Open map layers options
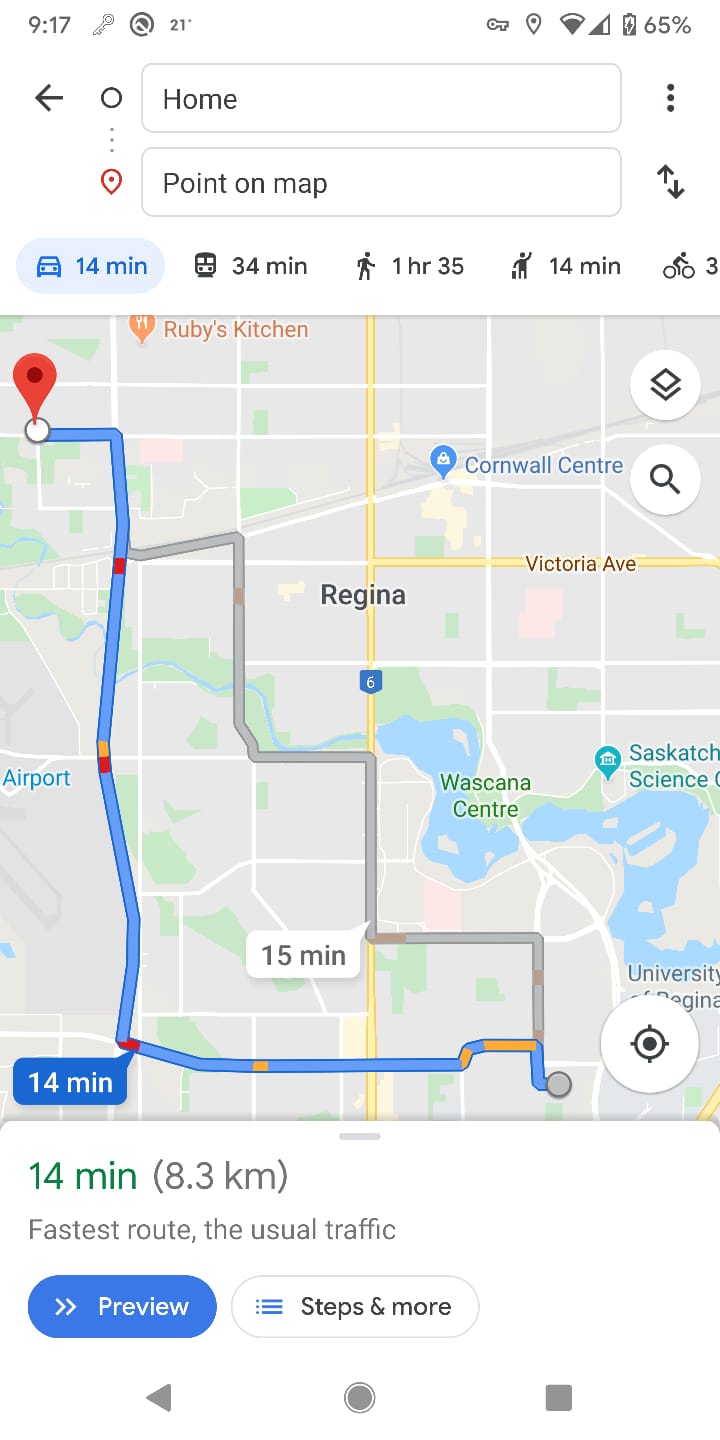Image resolution: width=720 pixels, height=1440 pixels. point(665,385)
